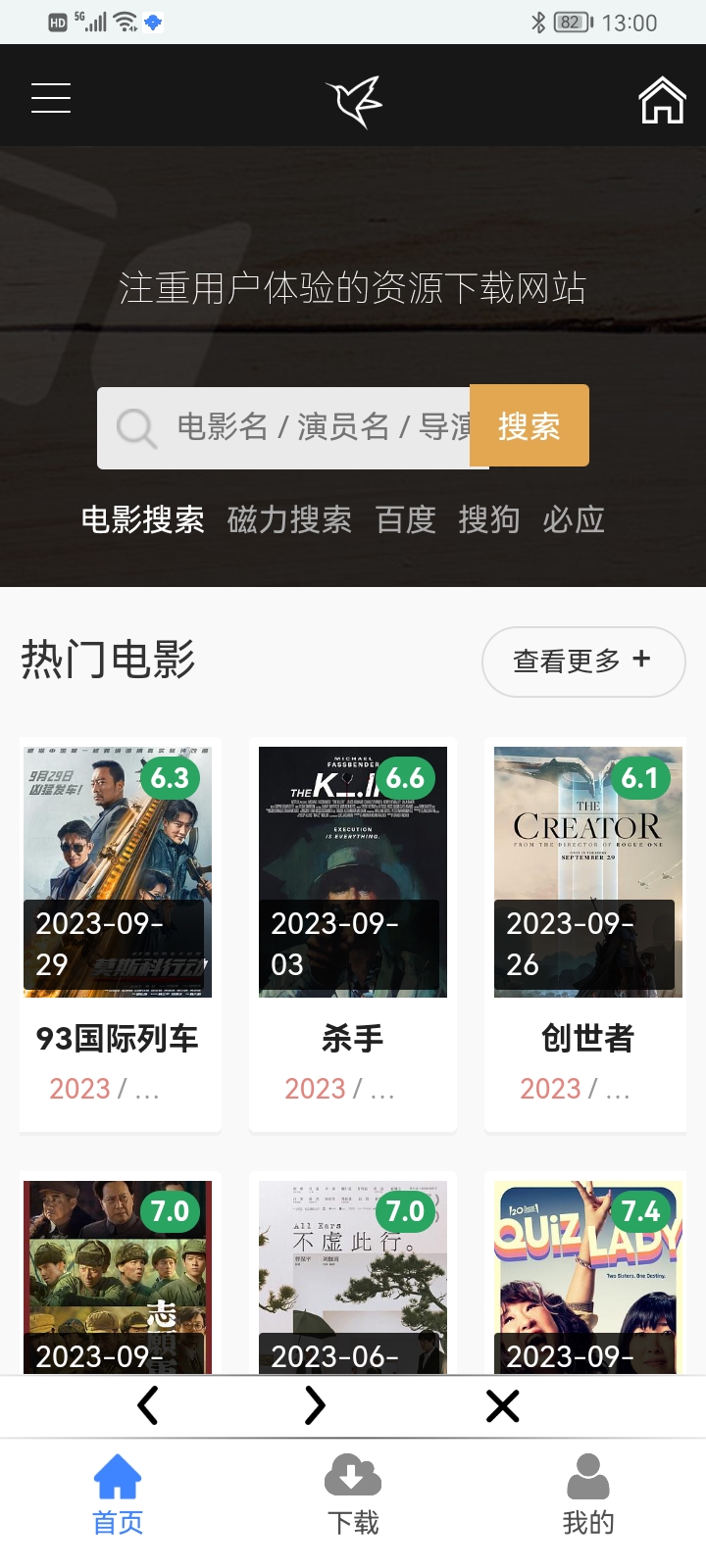Select the 必应 search tab
This screenshot has height=1568, width=706.
[x=574, y=520]
